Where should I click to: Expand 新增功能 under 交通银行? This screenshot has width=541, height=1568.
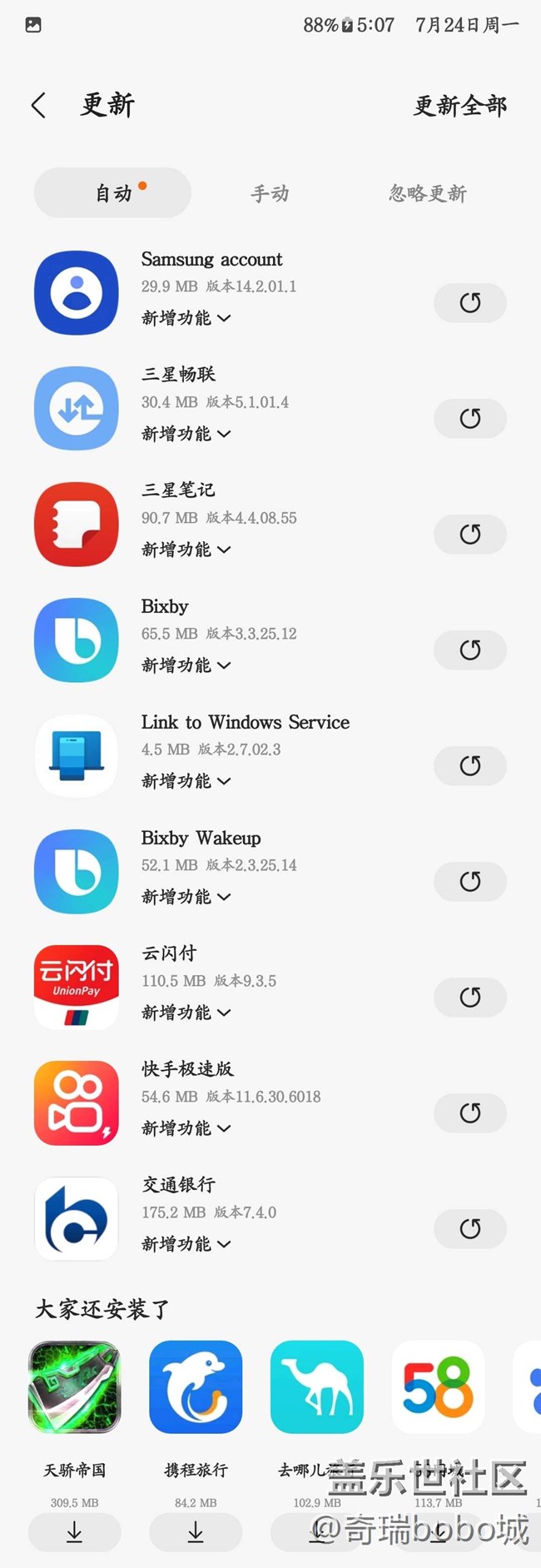click(x=186, y=1244)
